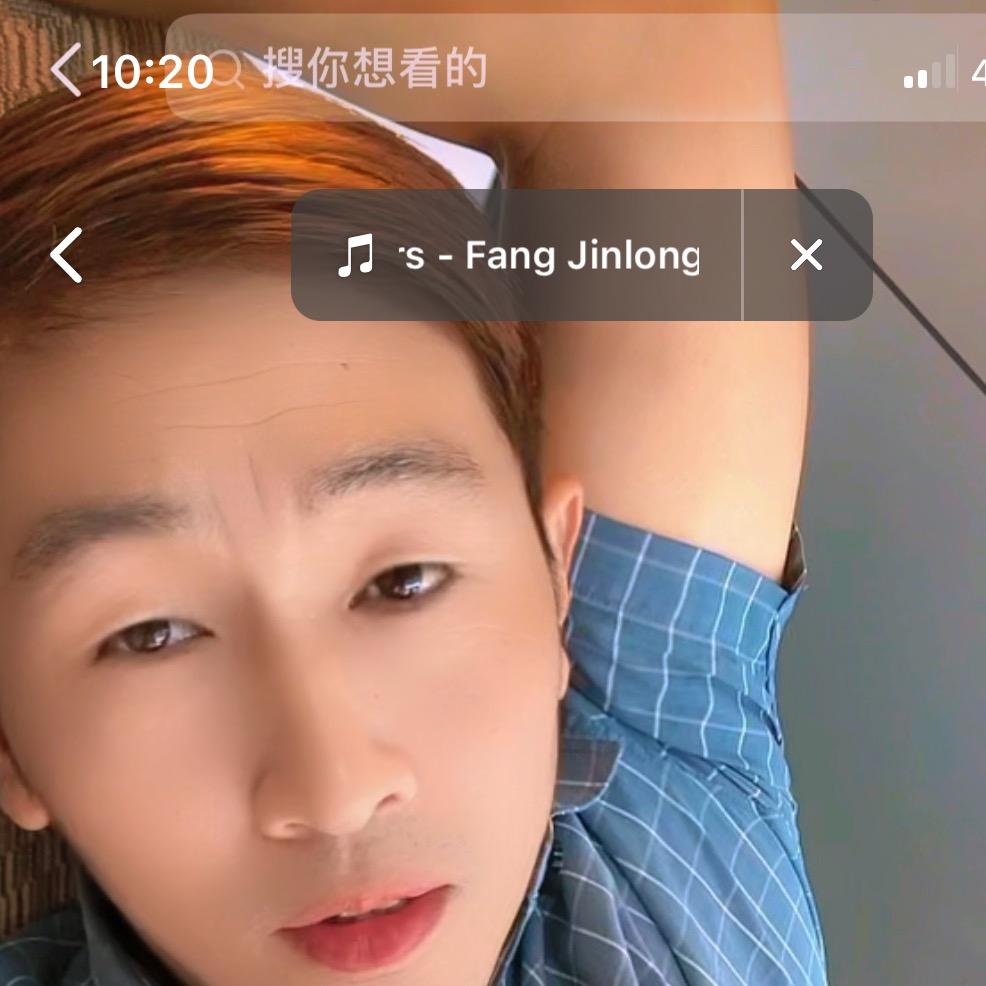Tap the back arrow beside the music chip
Viewport: 986px width, 986px height.
66,256
